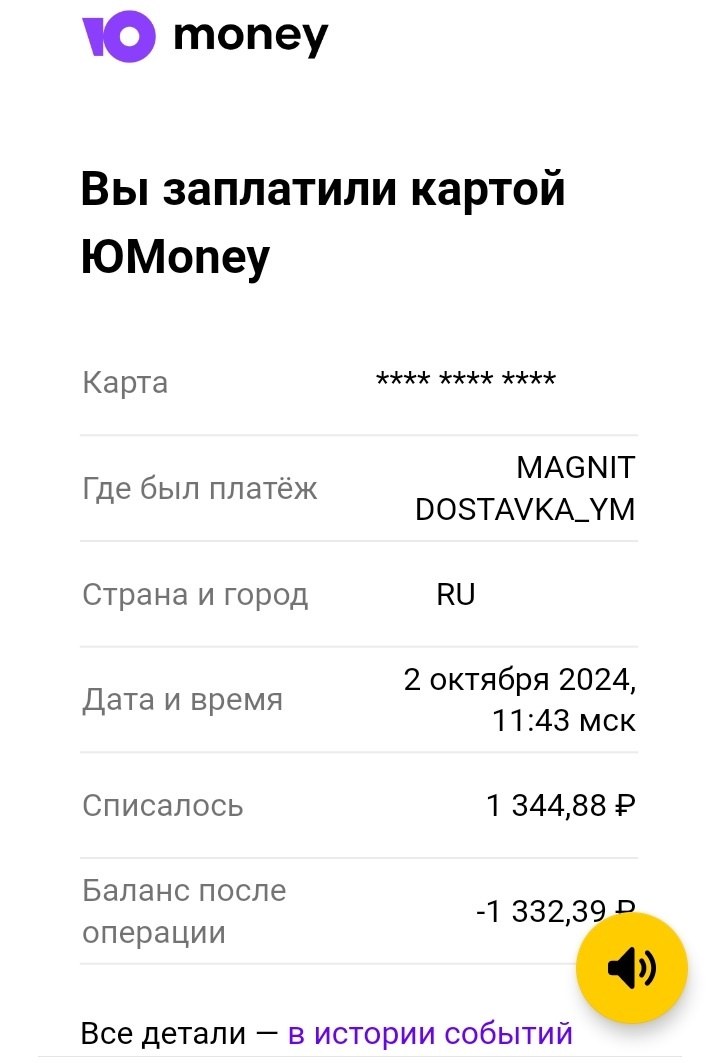Image resolution: width=720 pixels, height=1063 pixels.
Task: Click the Где был платёж row
Action: click(x=199, y=488)
